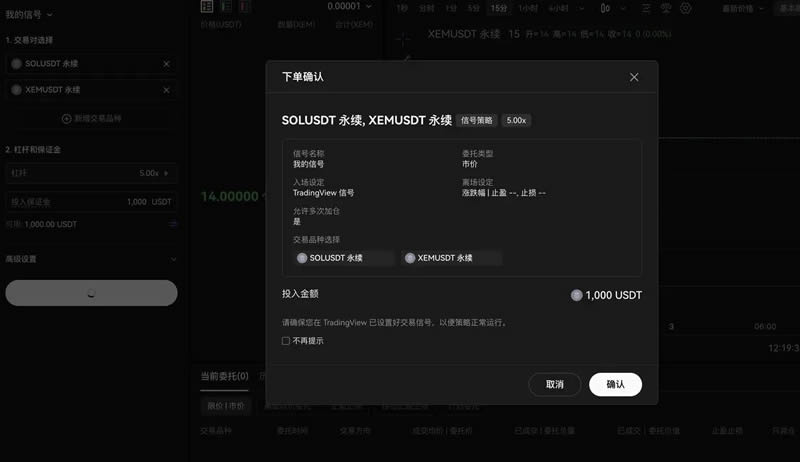Tap 取消 to cancel the order
The height and width of the screenshot is (462, 800).
click(555, 384)
